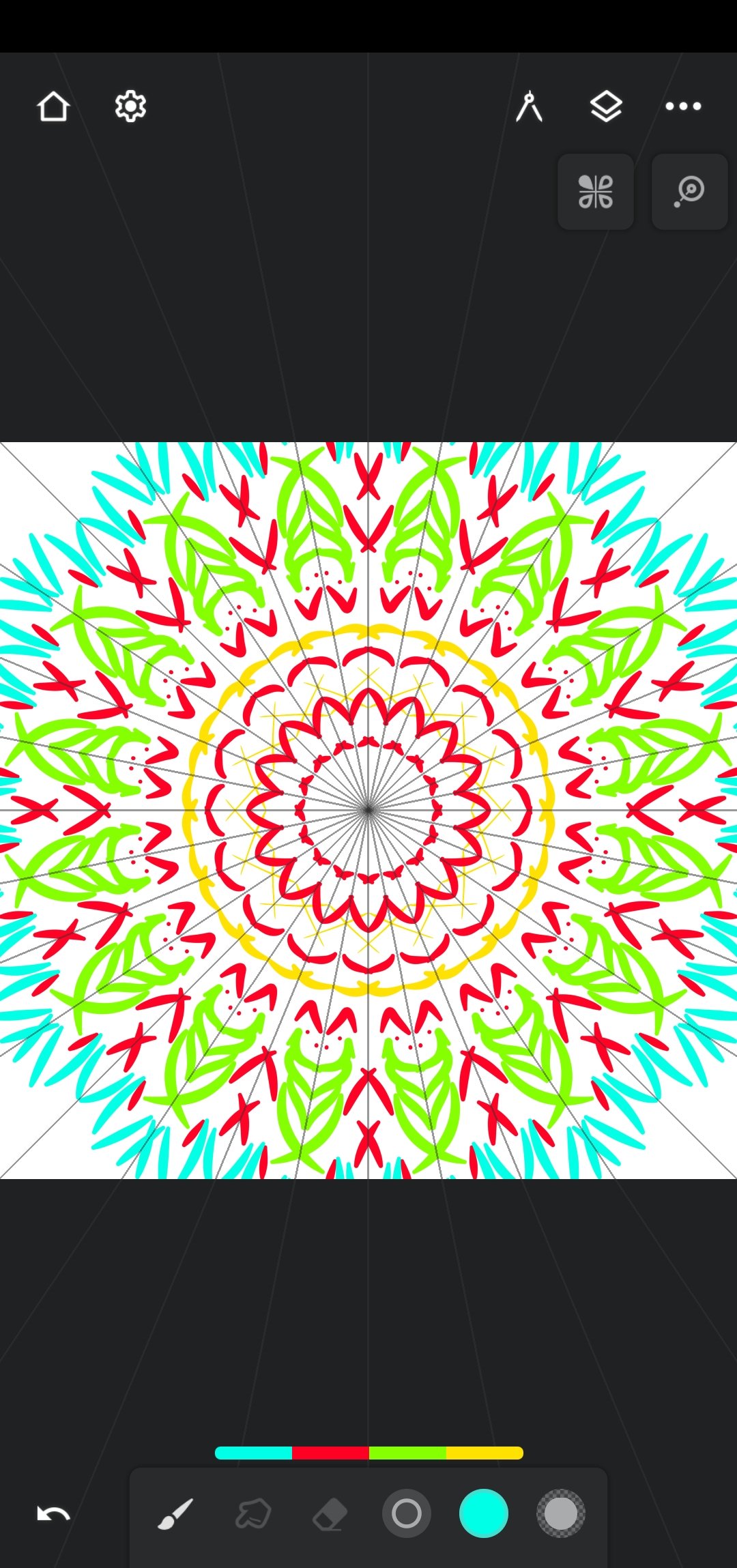Undo the last stroke
This screenshot has width=737, height=1568.
53,1513
